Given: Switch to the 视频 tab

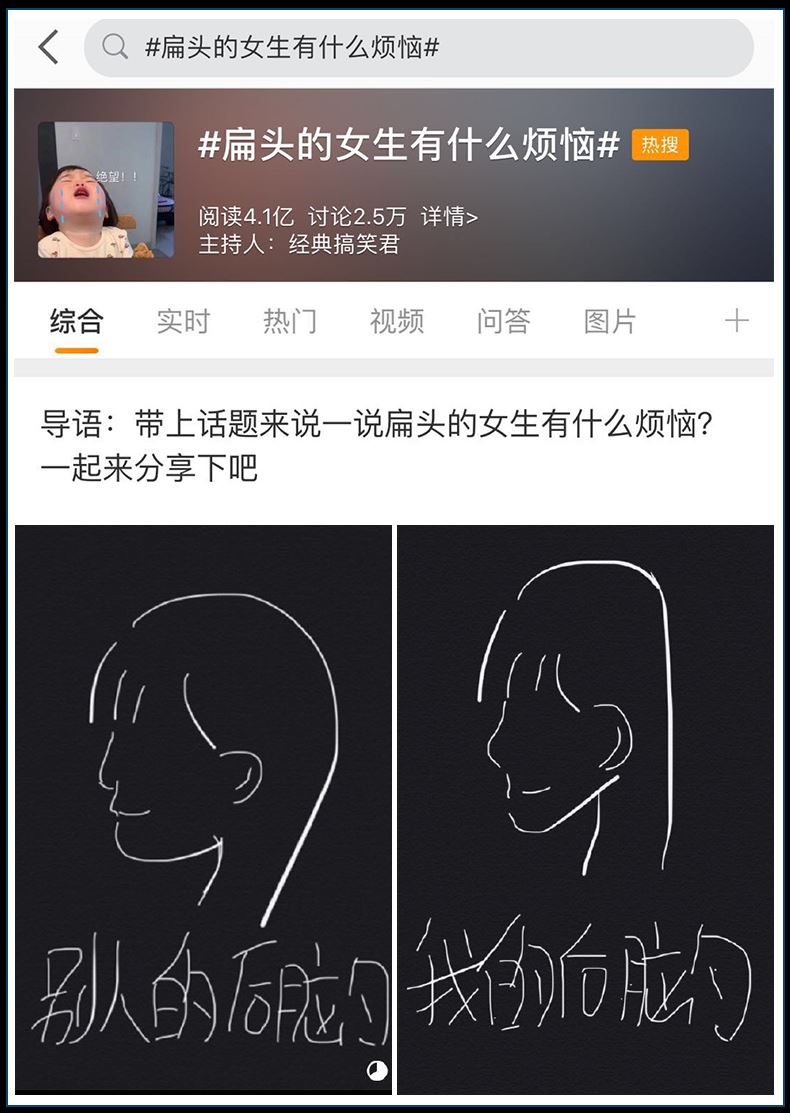Looking at the screenshot, I should pyautogui.click(x=397, y=322).
